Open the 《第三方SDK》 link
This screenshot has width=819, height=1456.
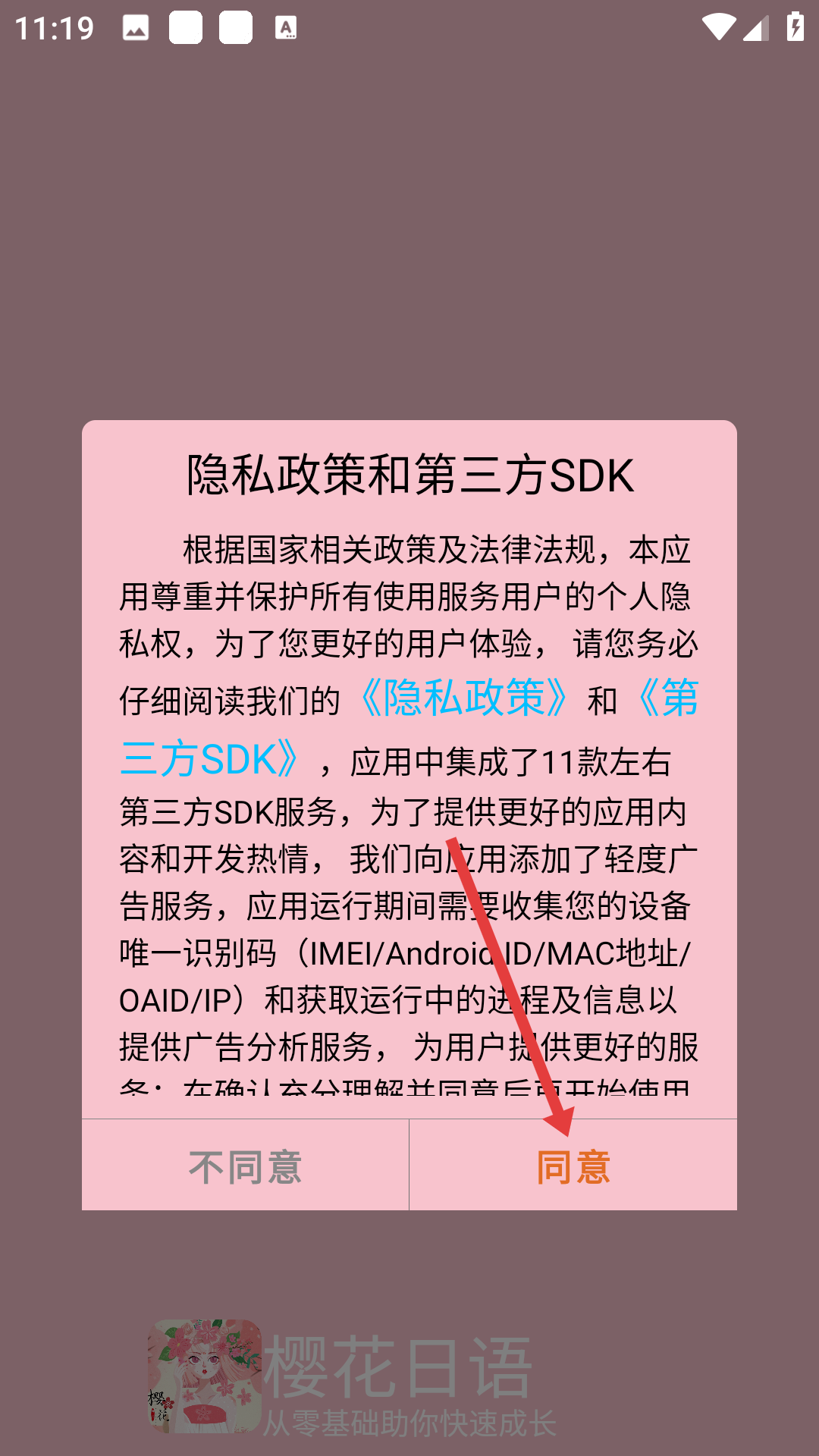pyautogui.click(x=214, y=758)
